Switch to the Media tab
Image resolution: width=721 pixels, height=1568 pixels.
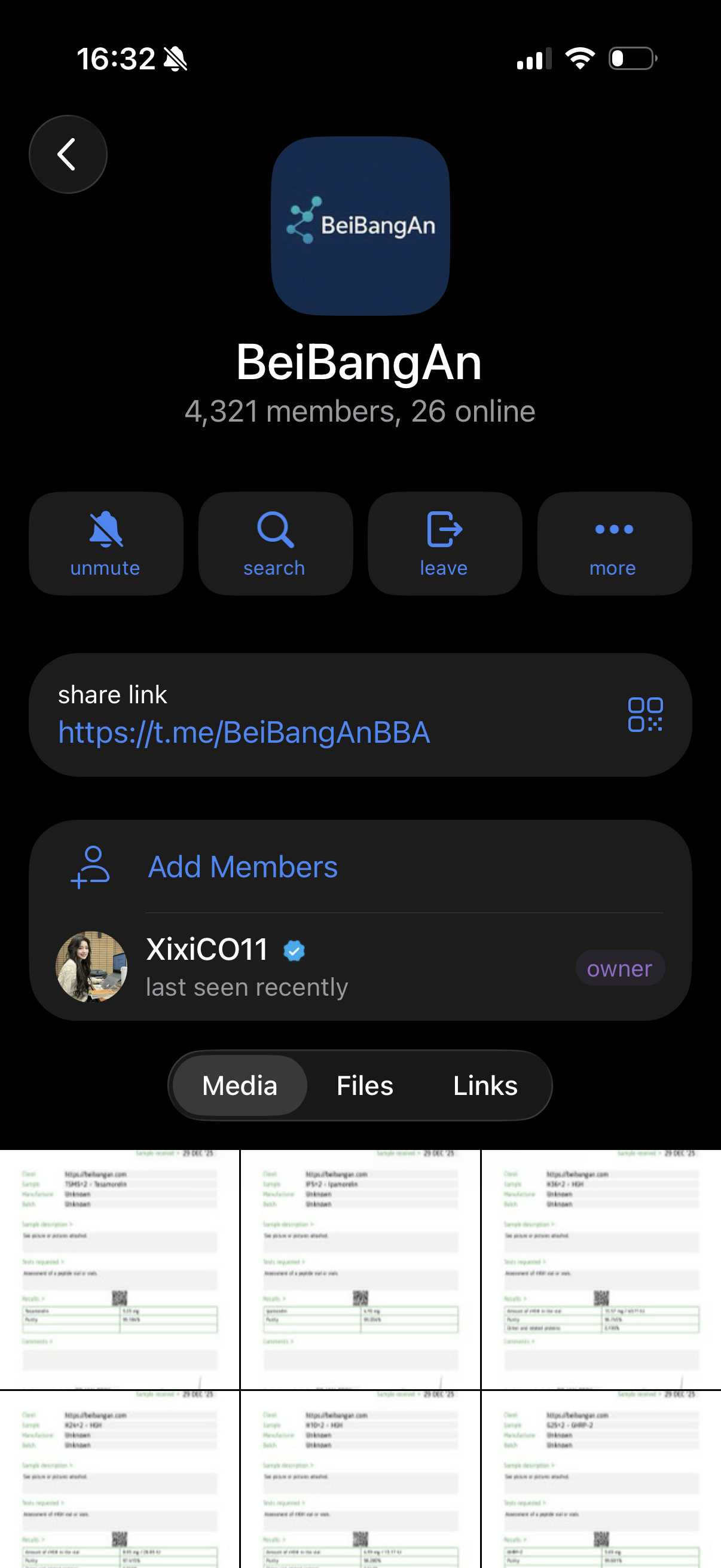coord(240,1085)
